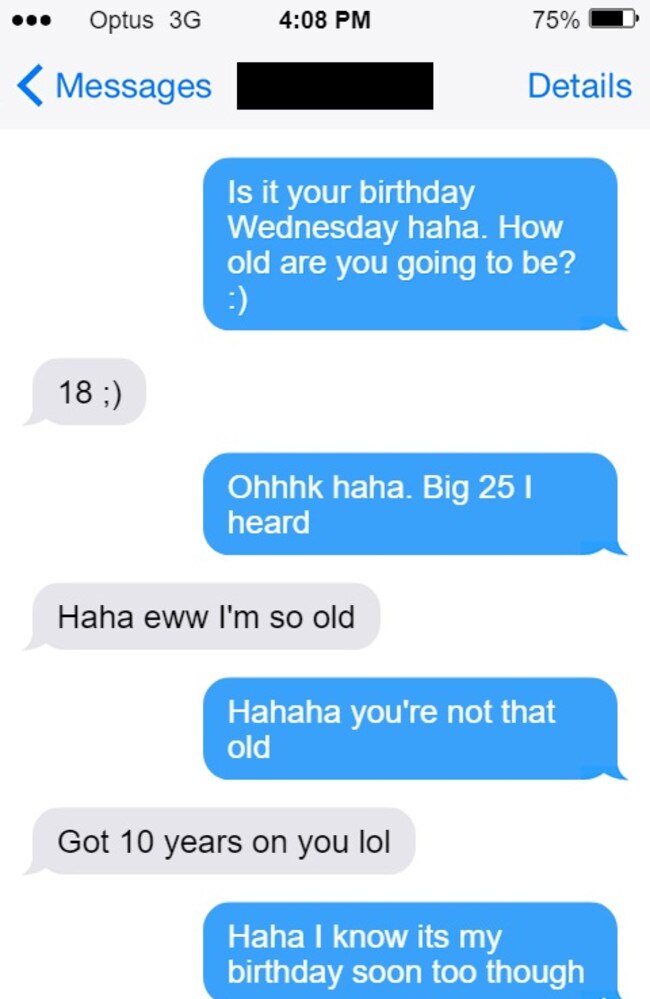The width and height of the screenshot is (650, 999).
Task: Go back to the Messages list
Action: pyautogui.click(x=115, y=87)
